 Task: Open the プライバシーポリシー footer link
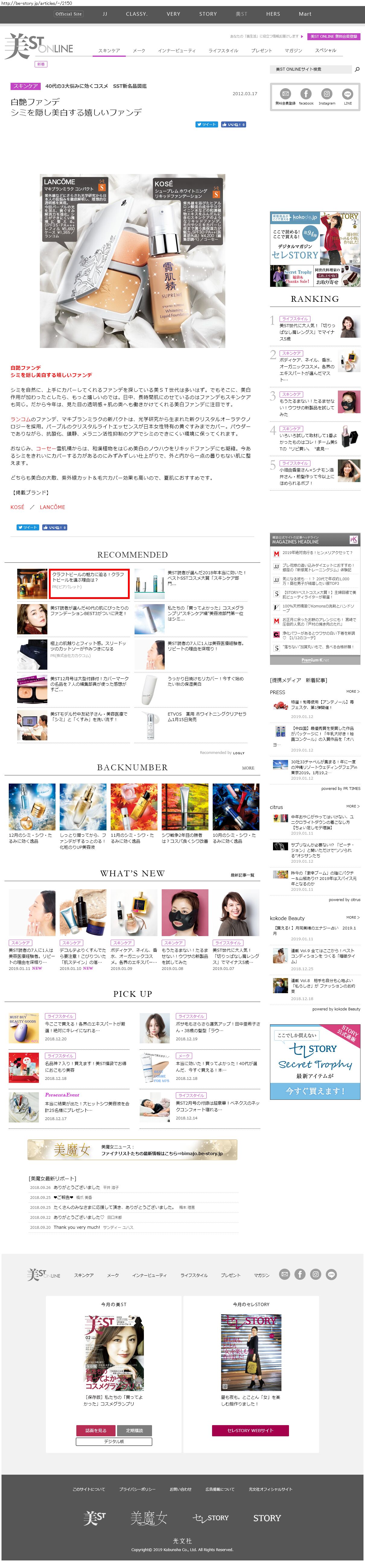tap(137, 1489)
